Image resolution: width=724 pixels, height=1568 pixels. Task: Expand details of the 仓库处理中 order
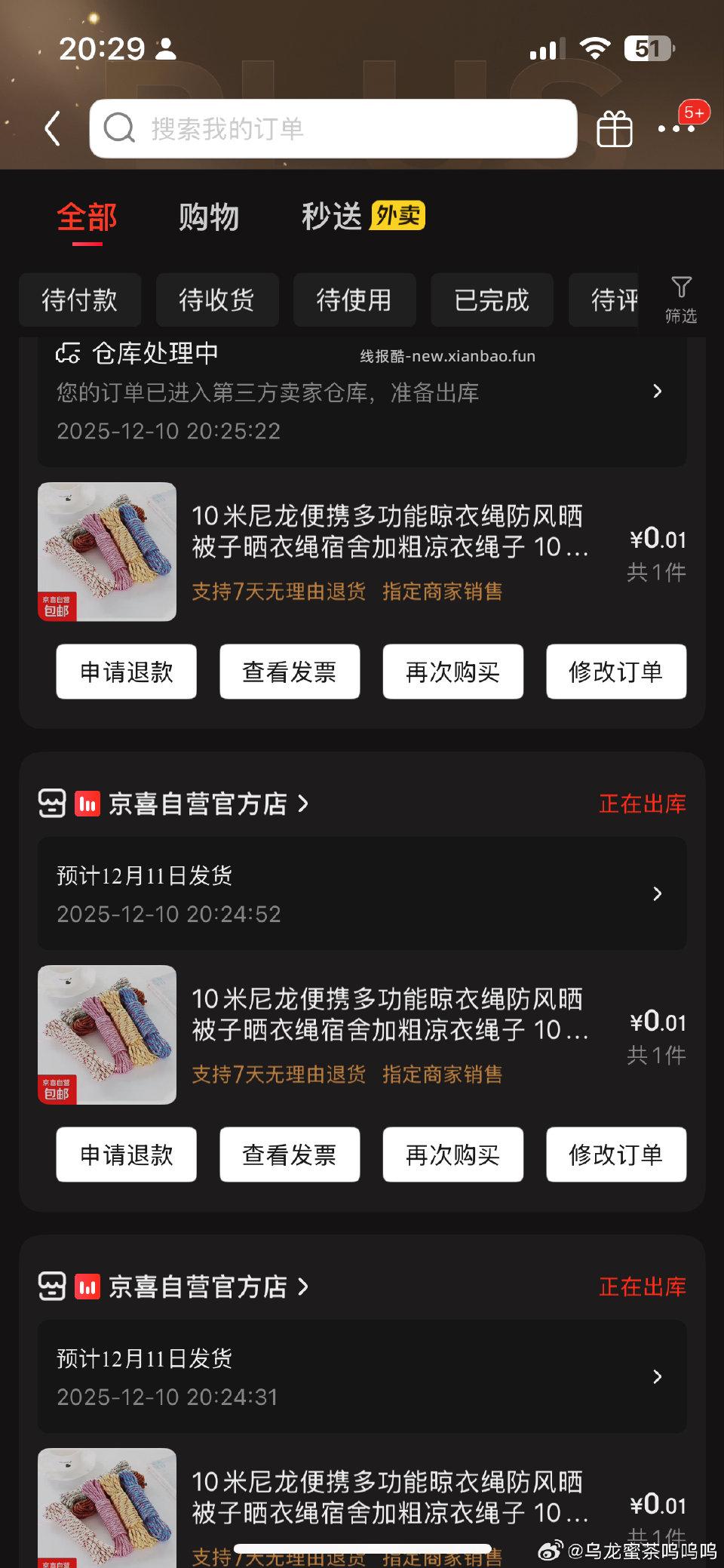pyautogui.click(x=658, y=392)
